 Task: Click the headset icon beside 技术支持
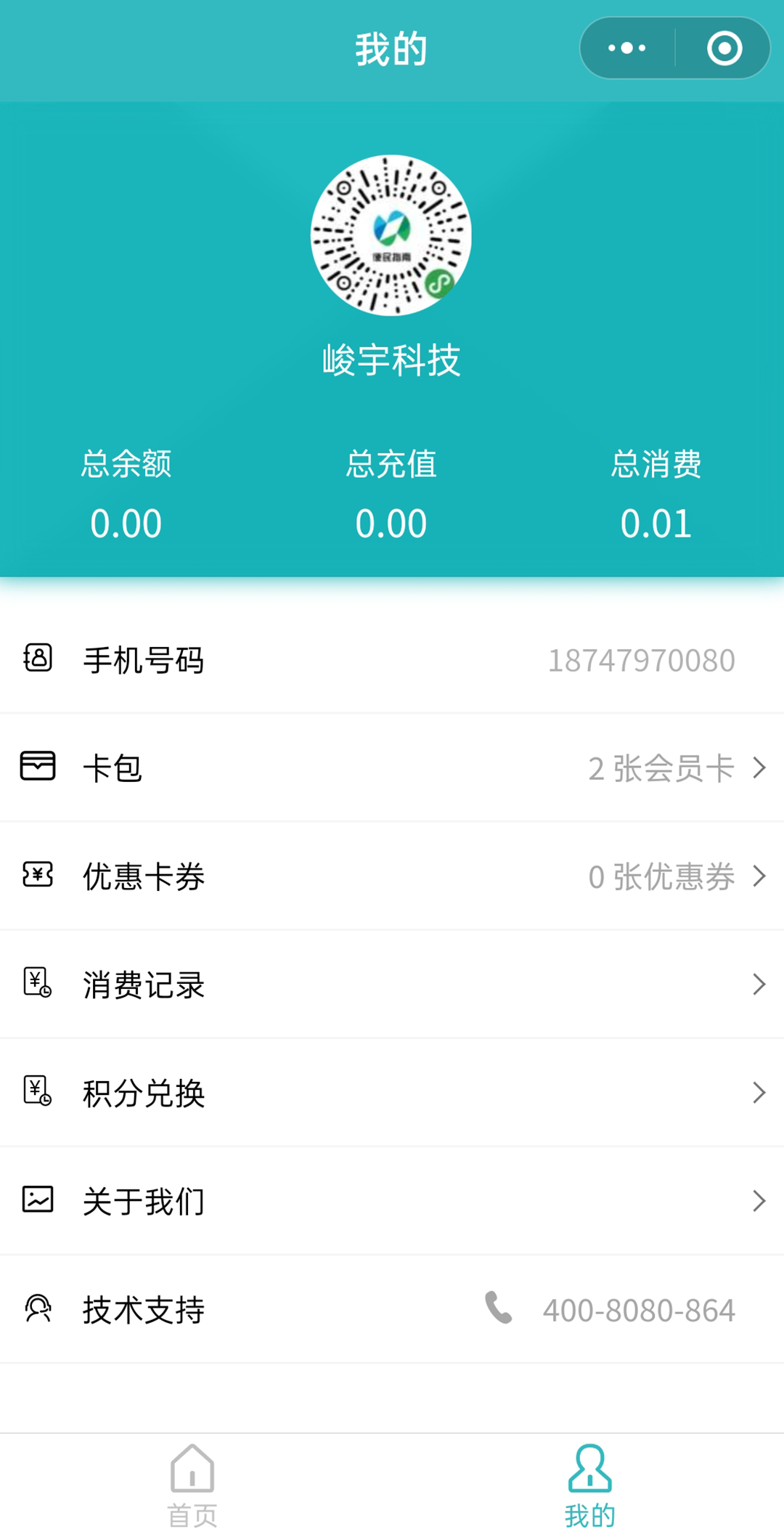pos(38,1310)
